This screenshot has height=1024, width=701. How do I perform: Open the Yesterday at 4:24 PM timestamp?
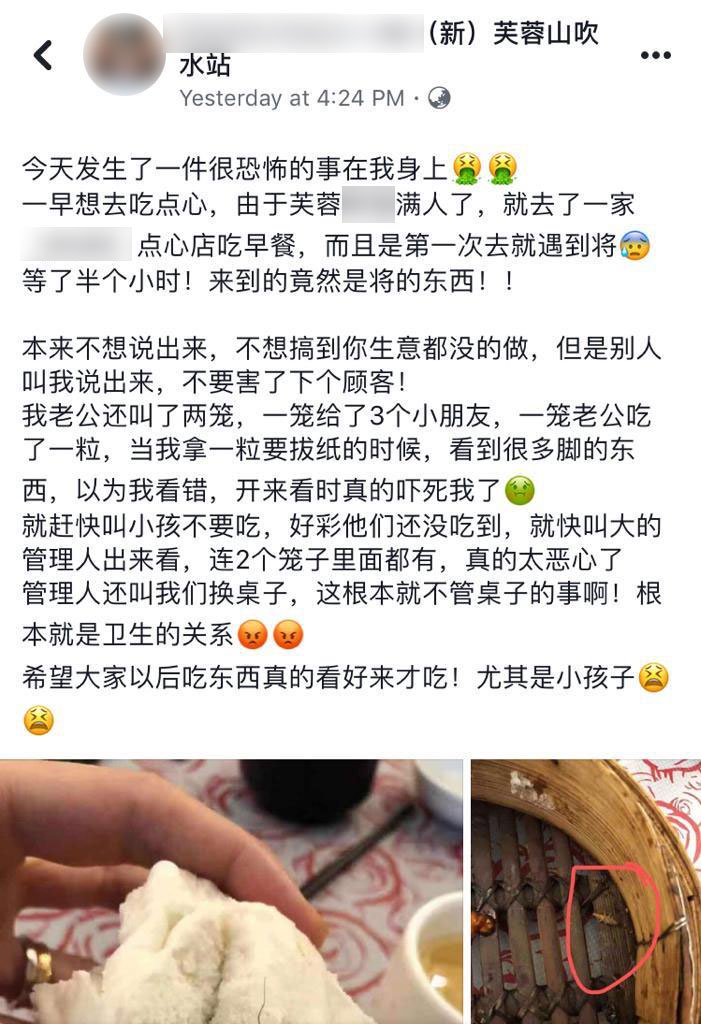(x=291, y=98)
